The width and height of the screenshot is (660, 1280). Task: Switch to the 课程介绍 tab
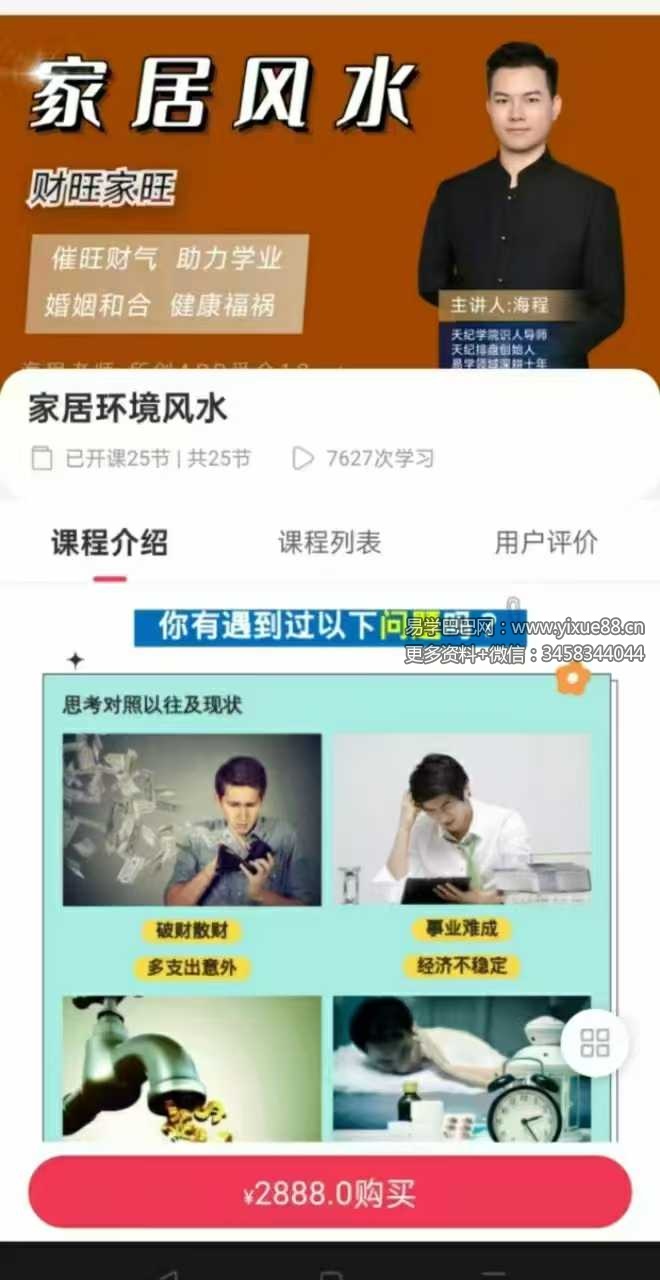click(109, 543)
